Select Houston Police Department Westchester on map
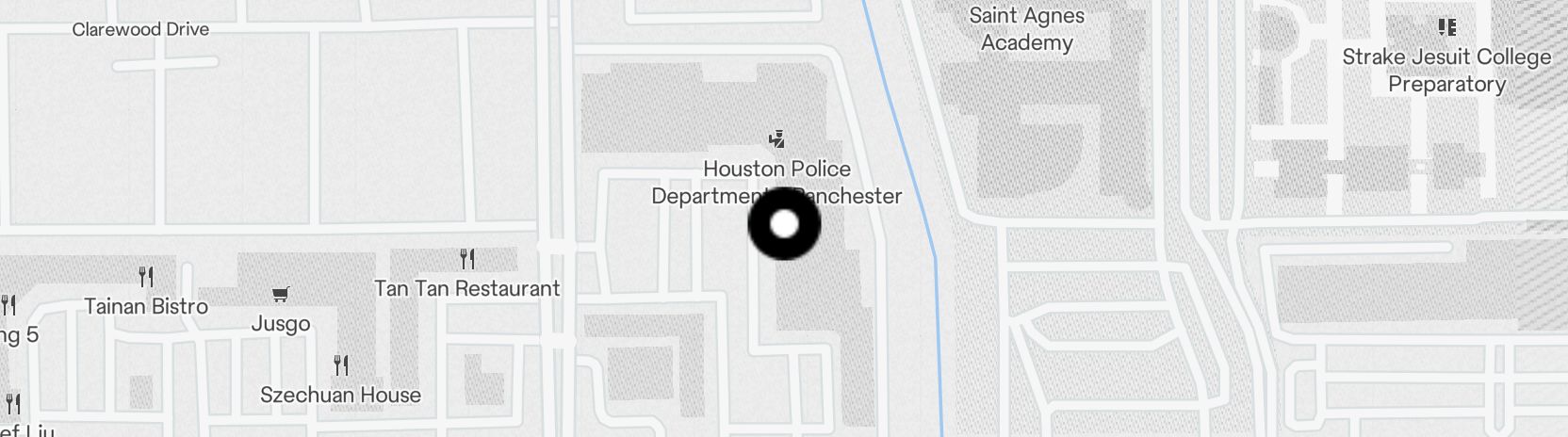 776,141
